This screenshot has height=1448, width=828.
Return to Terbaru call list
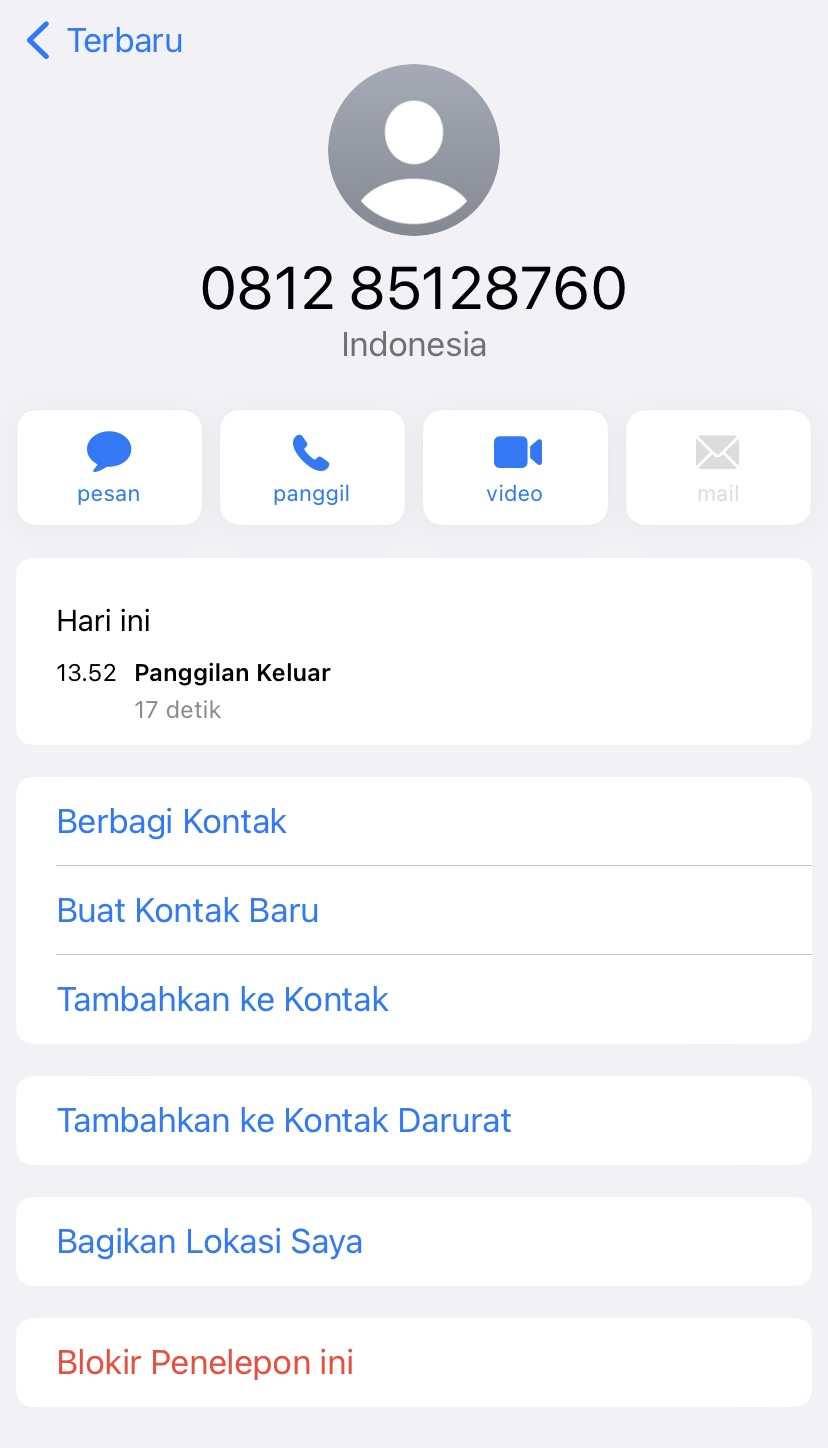[122, 40]
